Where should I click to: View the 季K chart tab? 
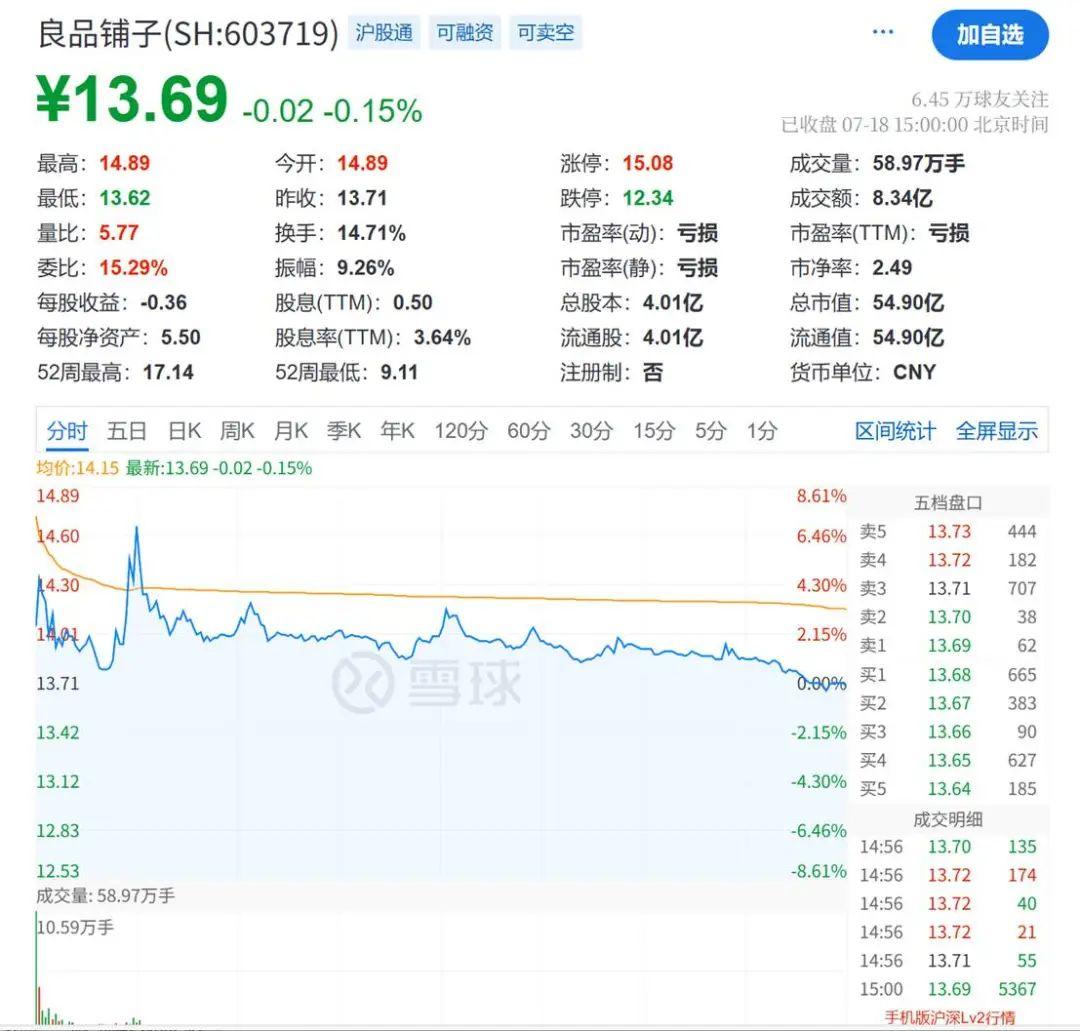(x=344, y=431)
